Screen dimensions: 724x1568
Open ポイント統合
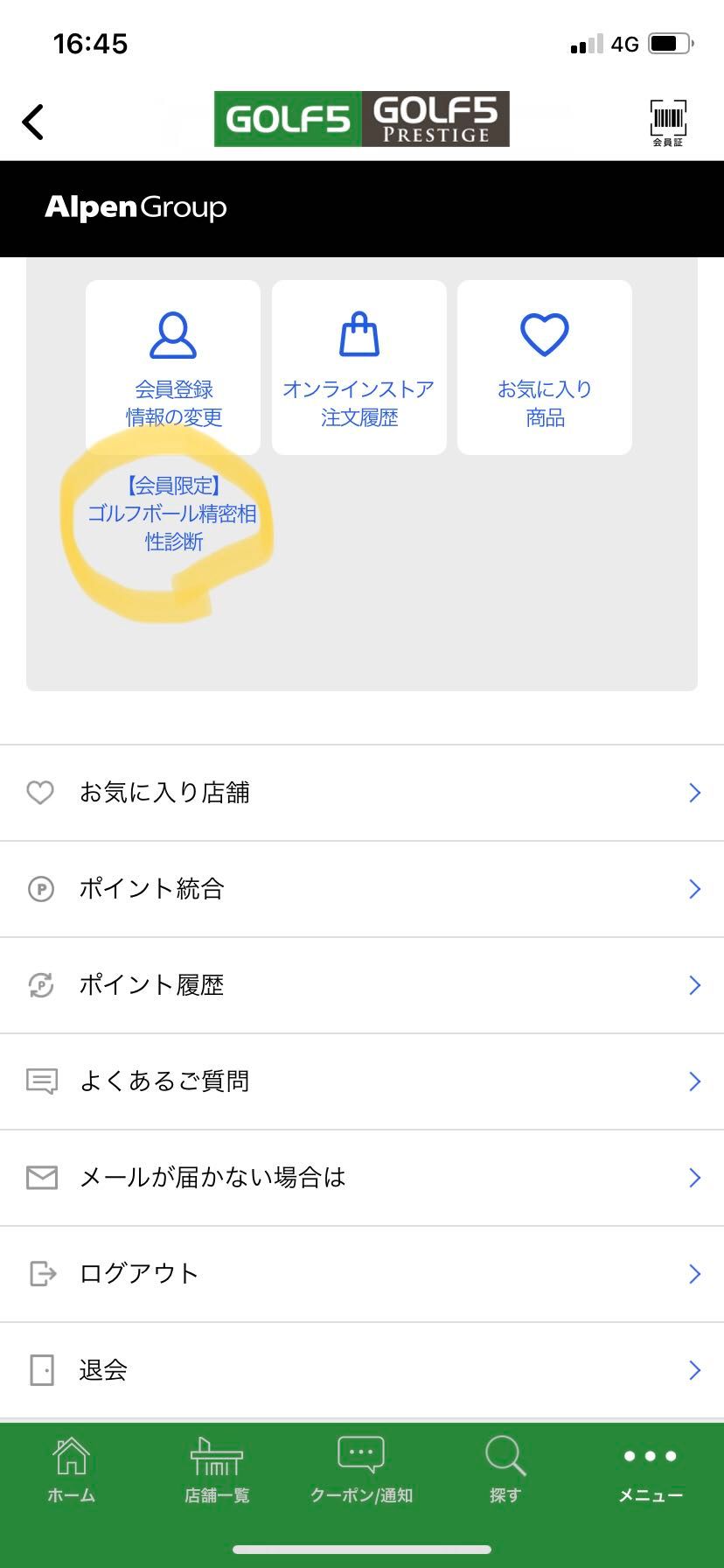[362, 889]
